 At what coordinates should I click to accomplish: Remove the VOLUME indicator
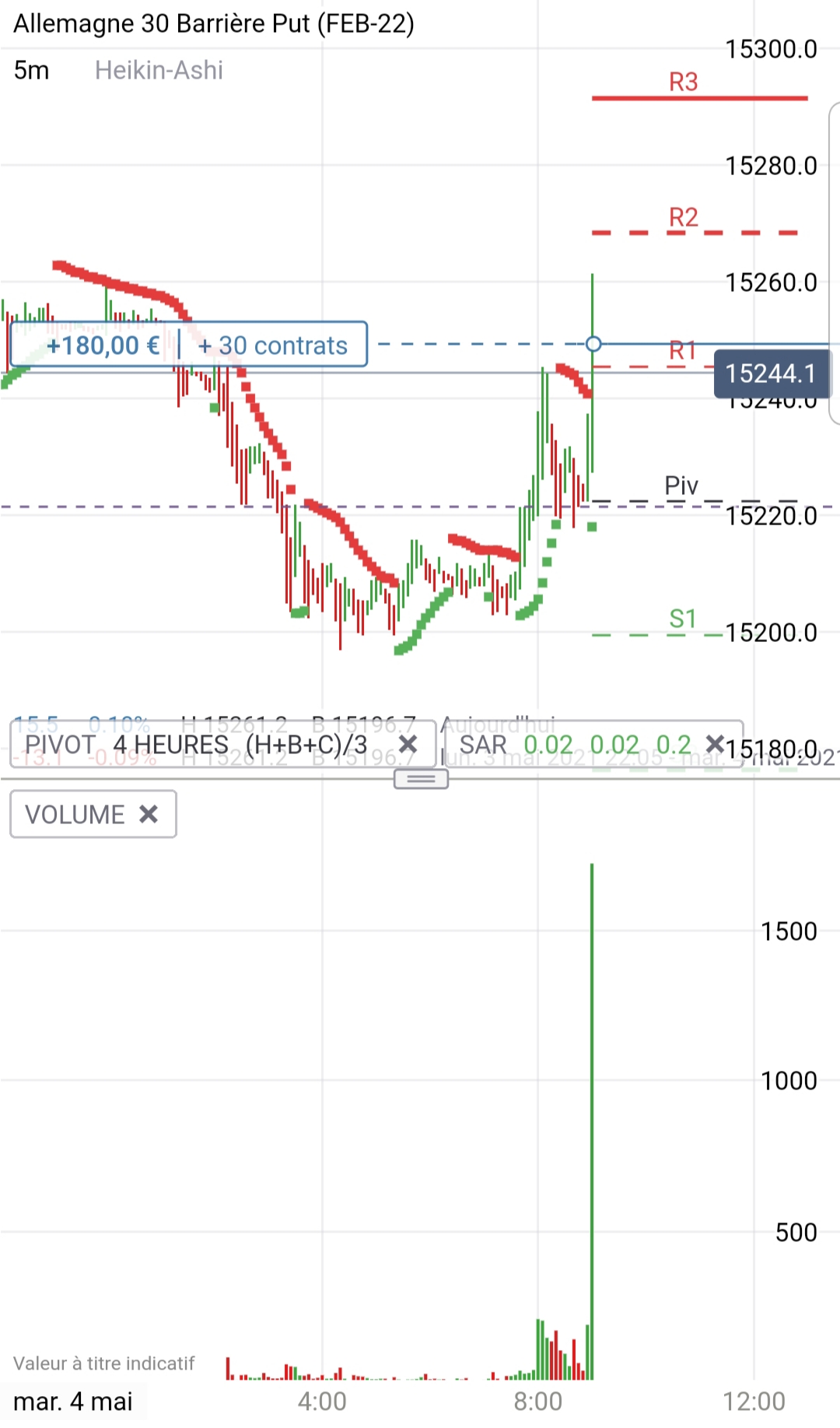click(149, 815)
